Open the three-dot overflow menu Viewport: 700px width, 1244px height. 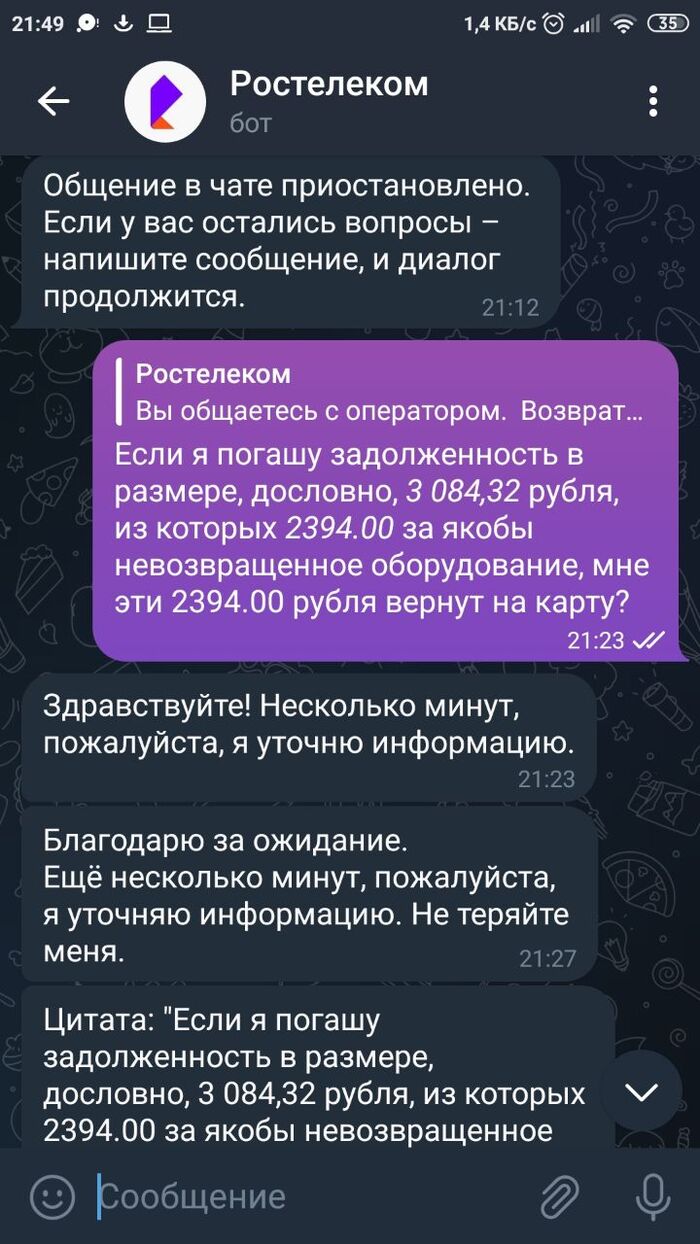653,101
